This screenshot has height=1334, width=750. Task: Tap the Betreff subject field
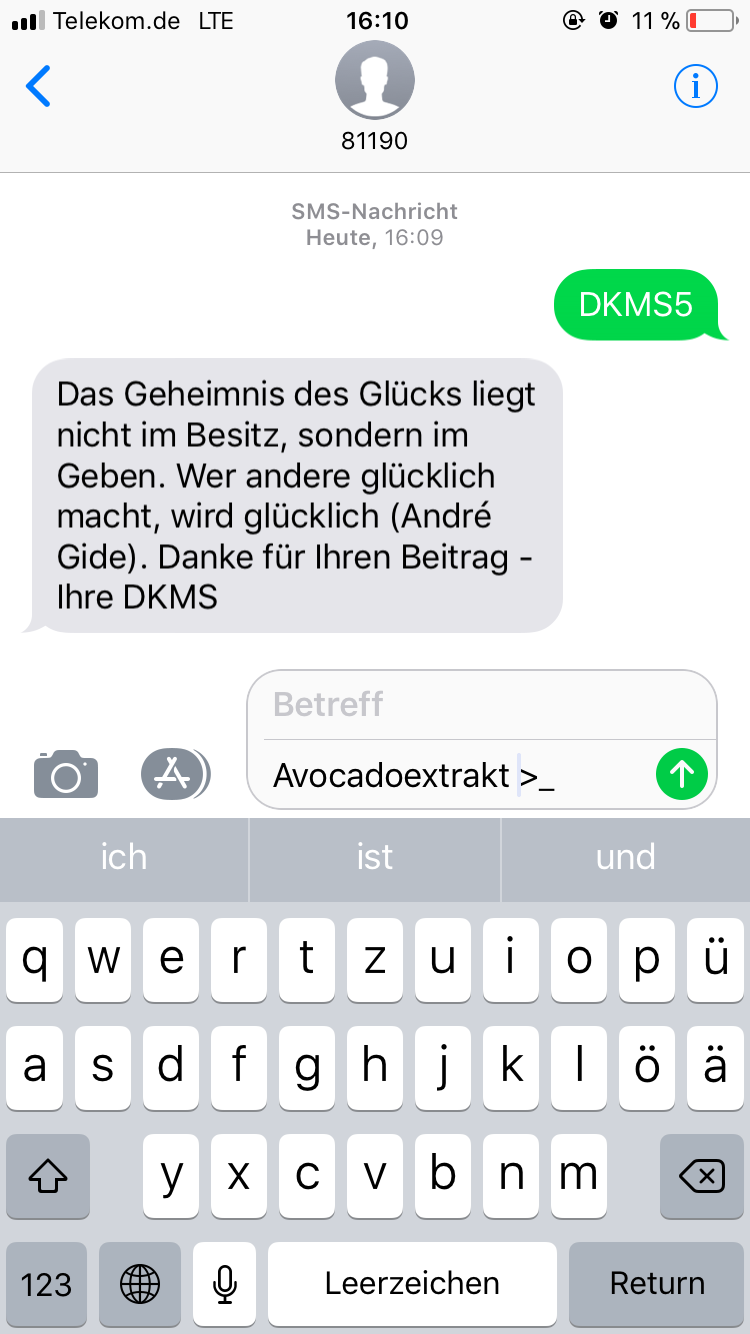(x=481, y=704)
